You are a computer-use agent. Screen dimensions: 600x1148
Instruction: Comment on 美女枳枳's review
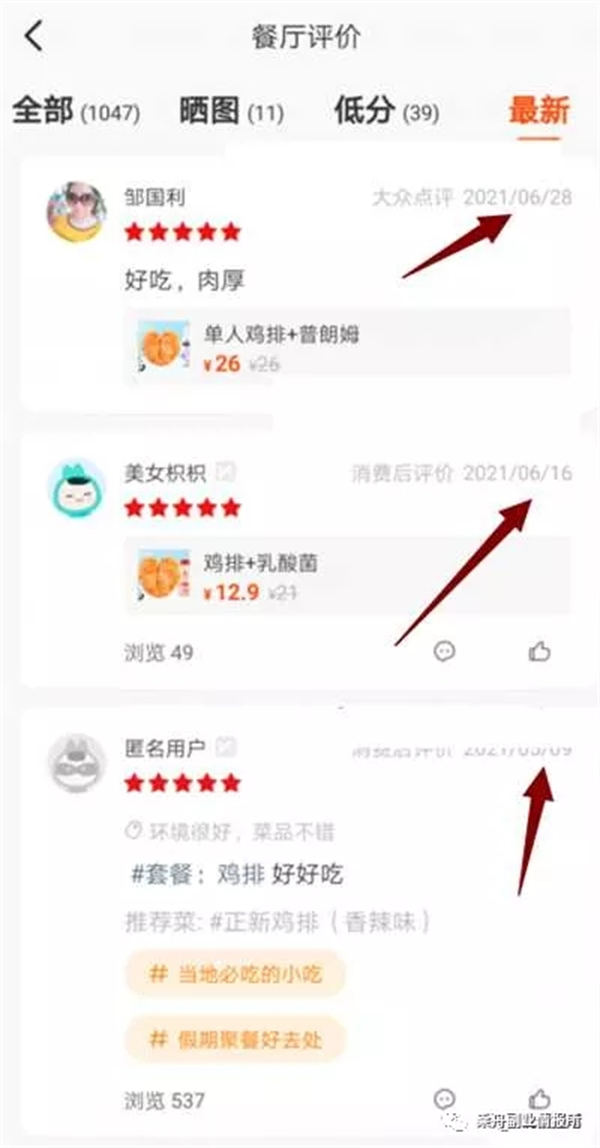445,652
